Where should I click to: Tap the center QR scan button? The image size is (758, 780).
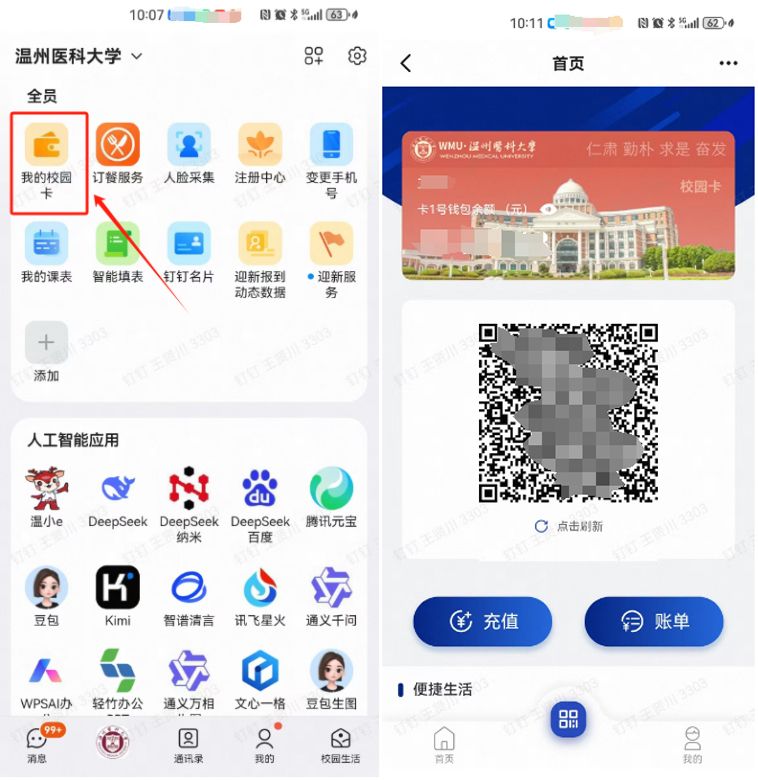coord(568,719)
